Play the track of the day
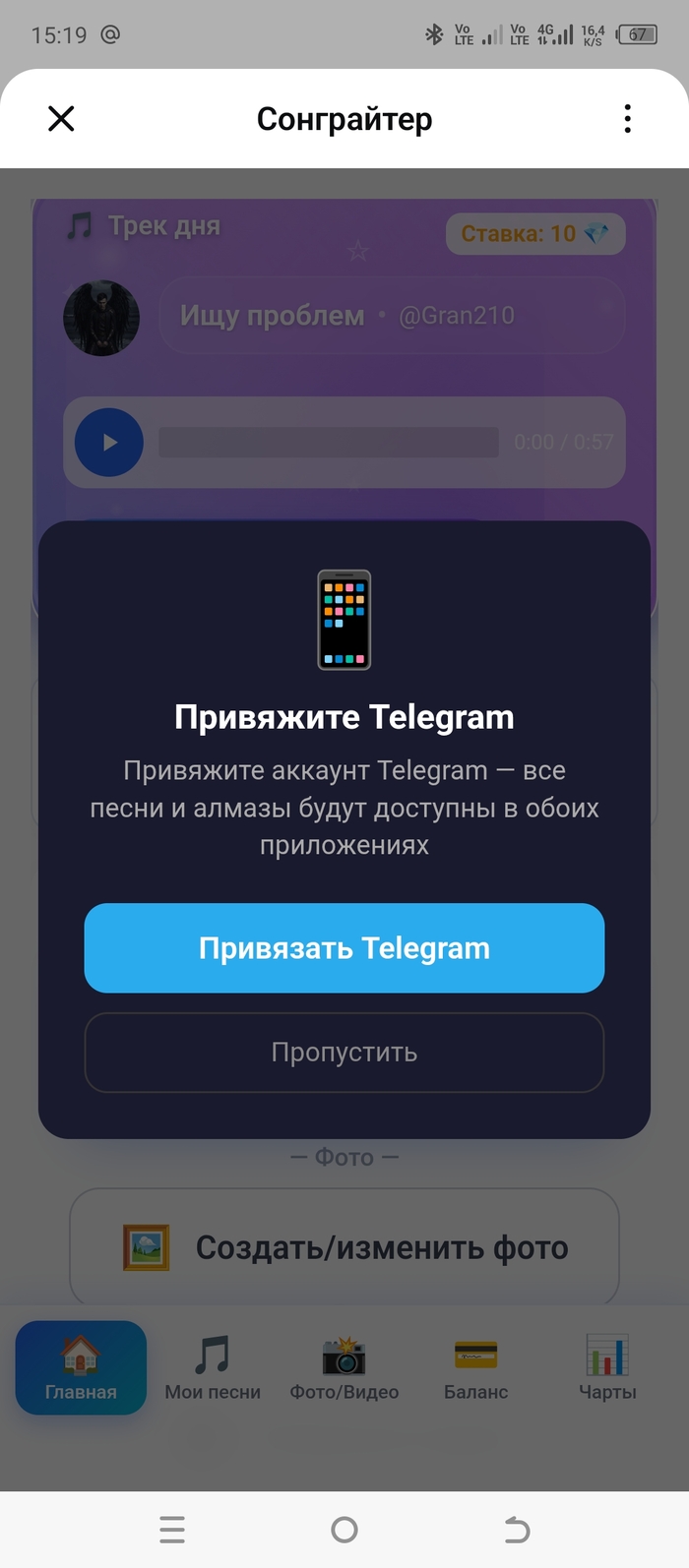The width and height of the screenshot is (689, 1568). point(109,443)
